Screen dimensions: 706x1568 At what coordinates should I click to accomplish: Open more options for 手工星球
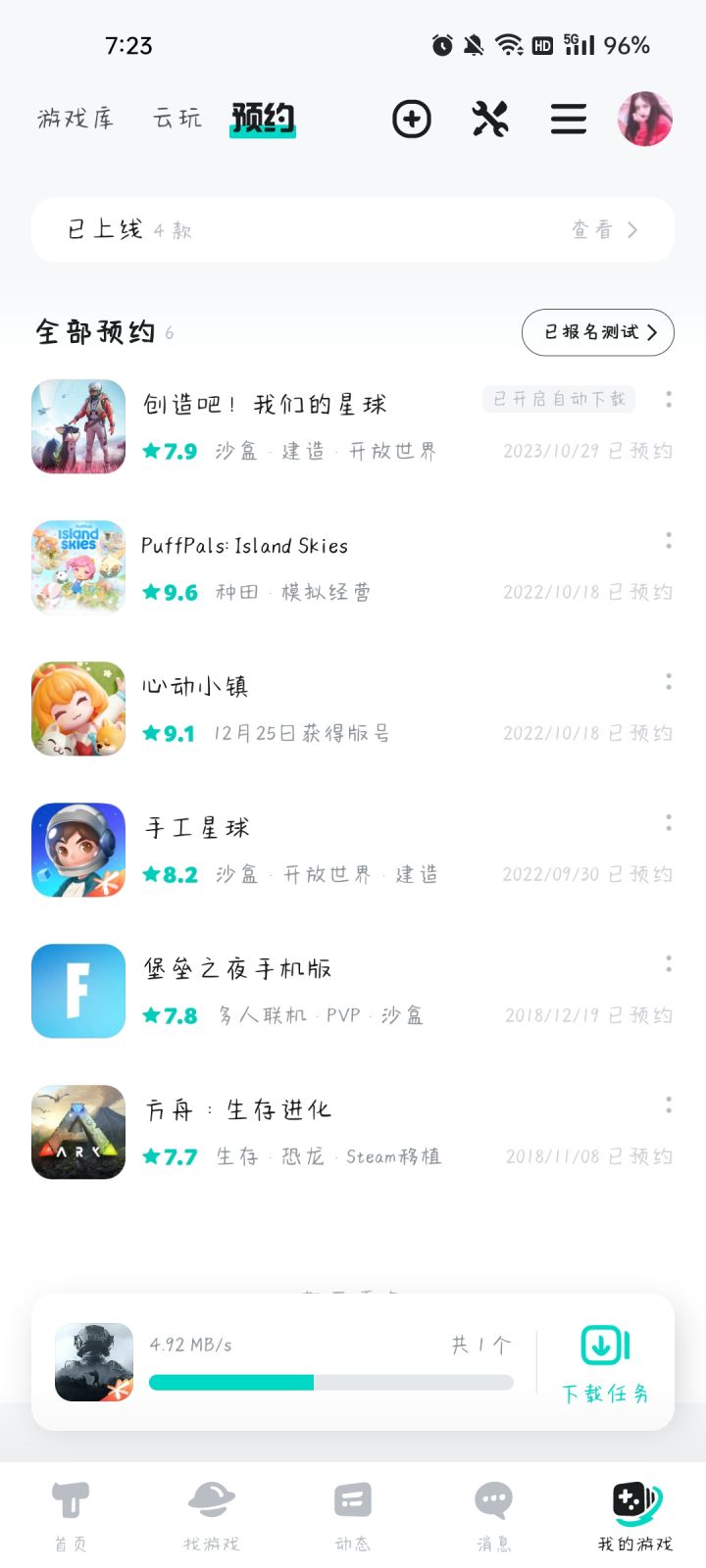[669, 822]
